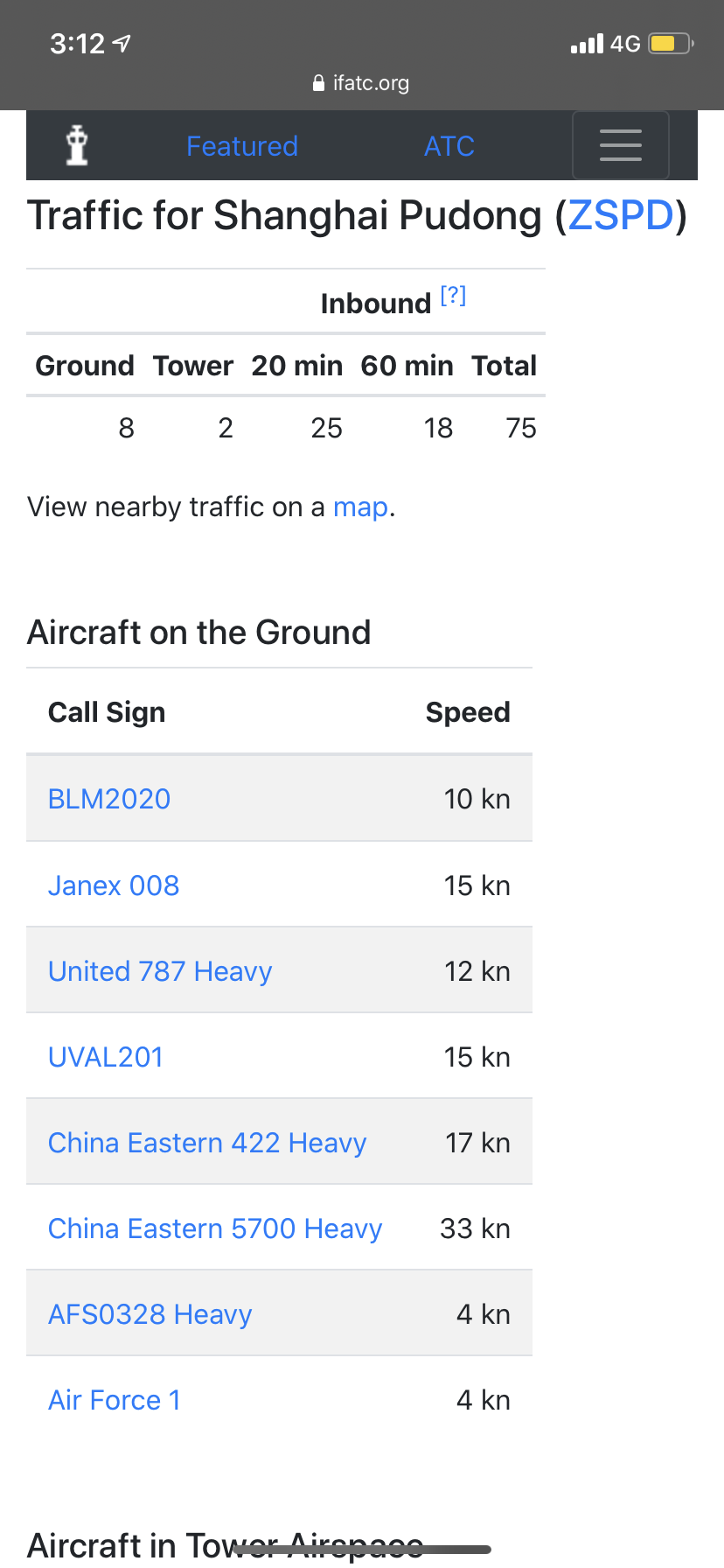The height and width of the screenshot is (1568, 724).
Task: Open the ATC section
Action: coord(449,146)
